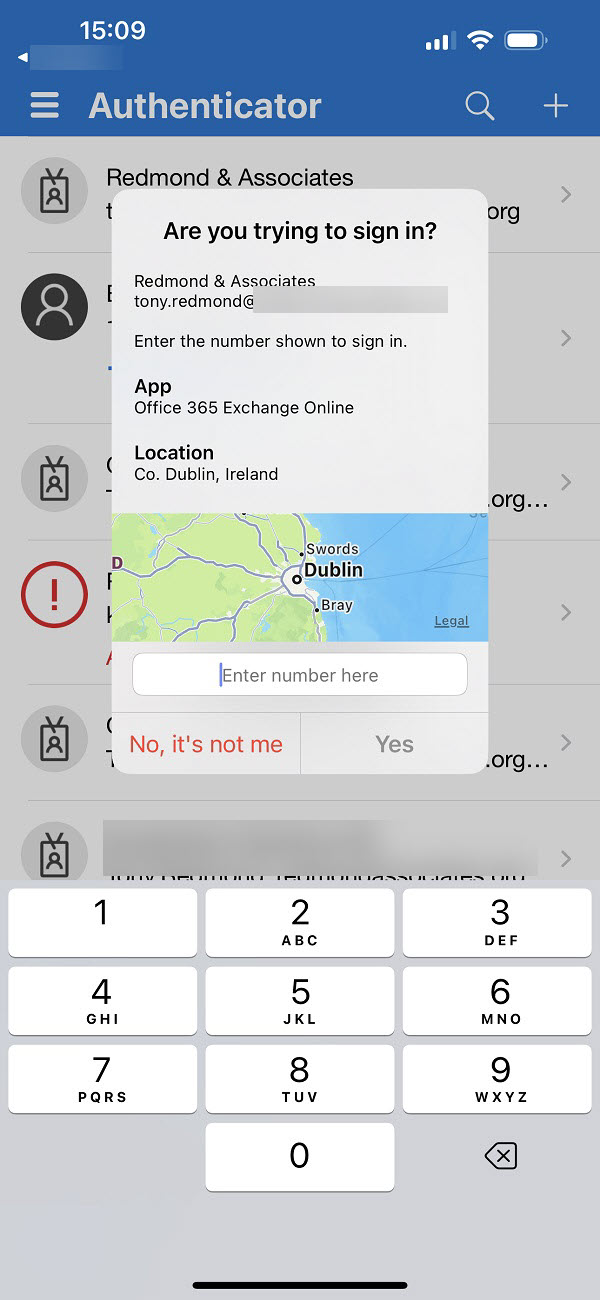Enter digit 2 on the keypad
Image resolution: width=600 pixels, height=1300 pixels.
point(300,922)
